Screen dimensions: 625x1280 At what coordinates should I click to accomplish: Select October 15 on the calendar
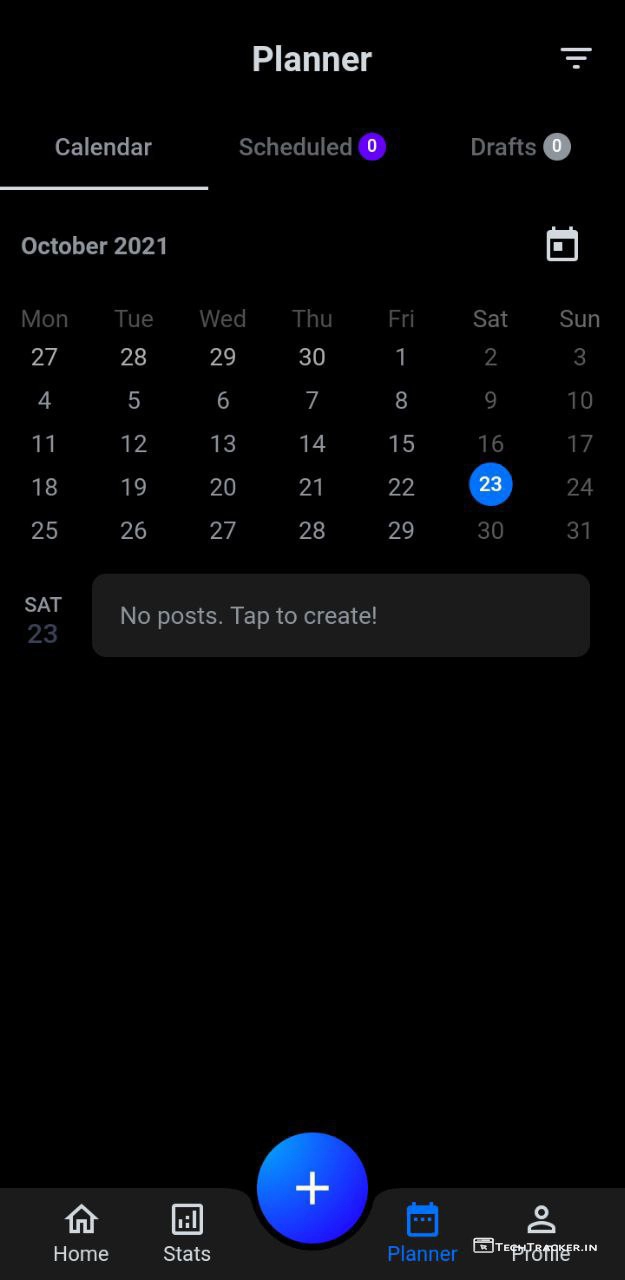401,443
